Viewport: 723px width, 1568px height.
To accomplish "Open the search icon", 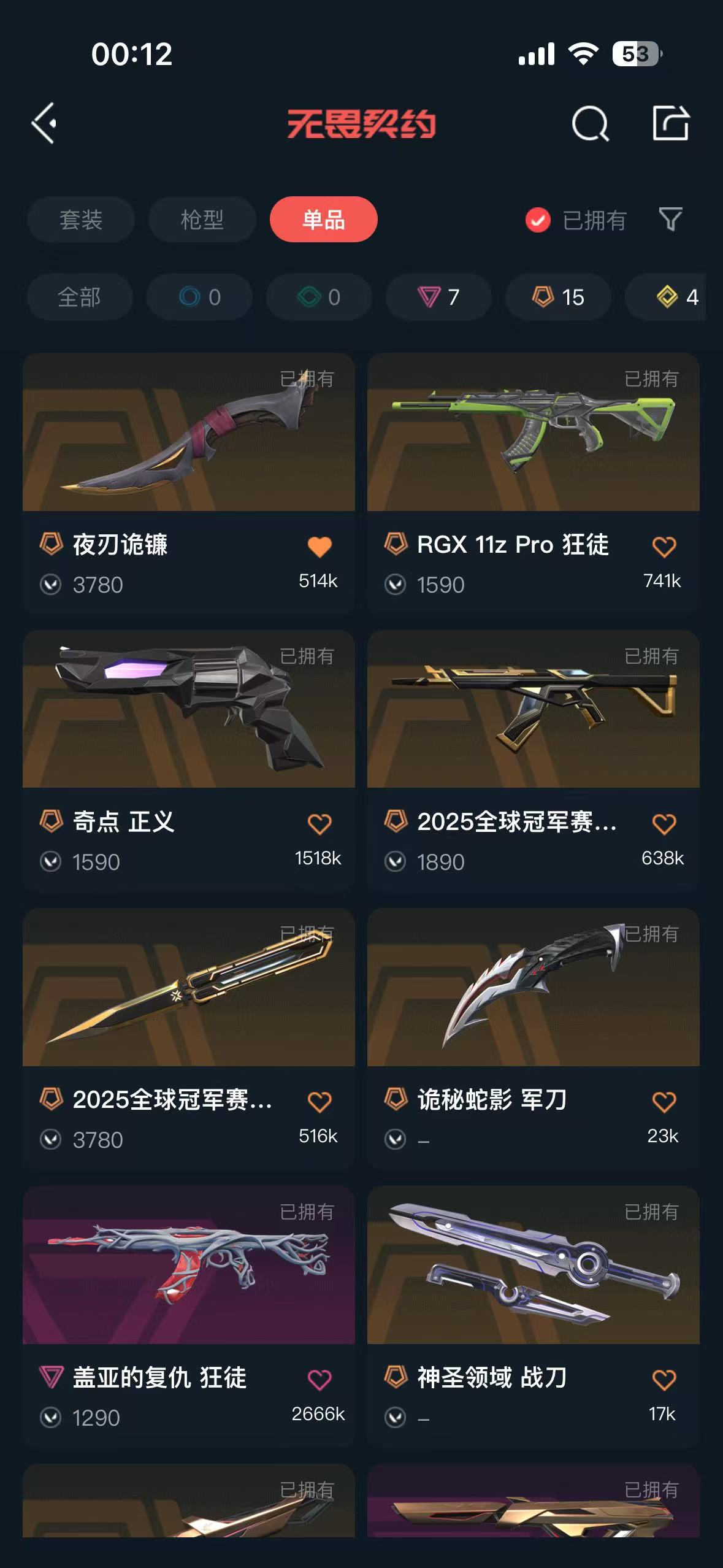I will 590,124.
